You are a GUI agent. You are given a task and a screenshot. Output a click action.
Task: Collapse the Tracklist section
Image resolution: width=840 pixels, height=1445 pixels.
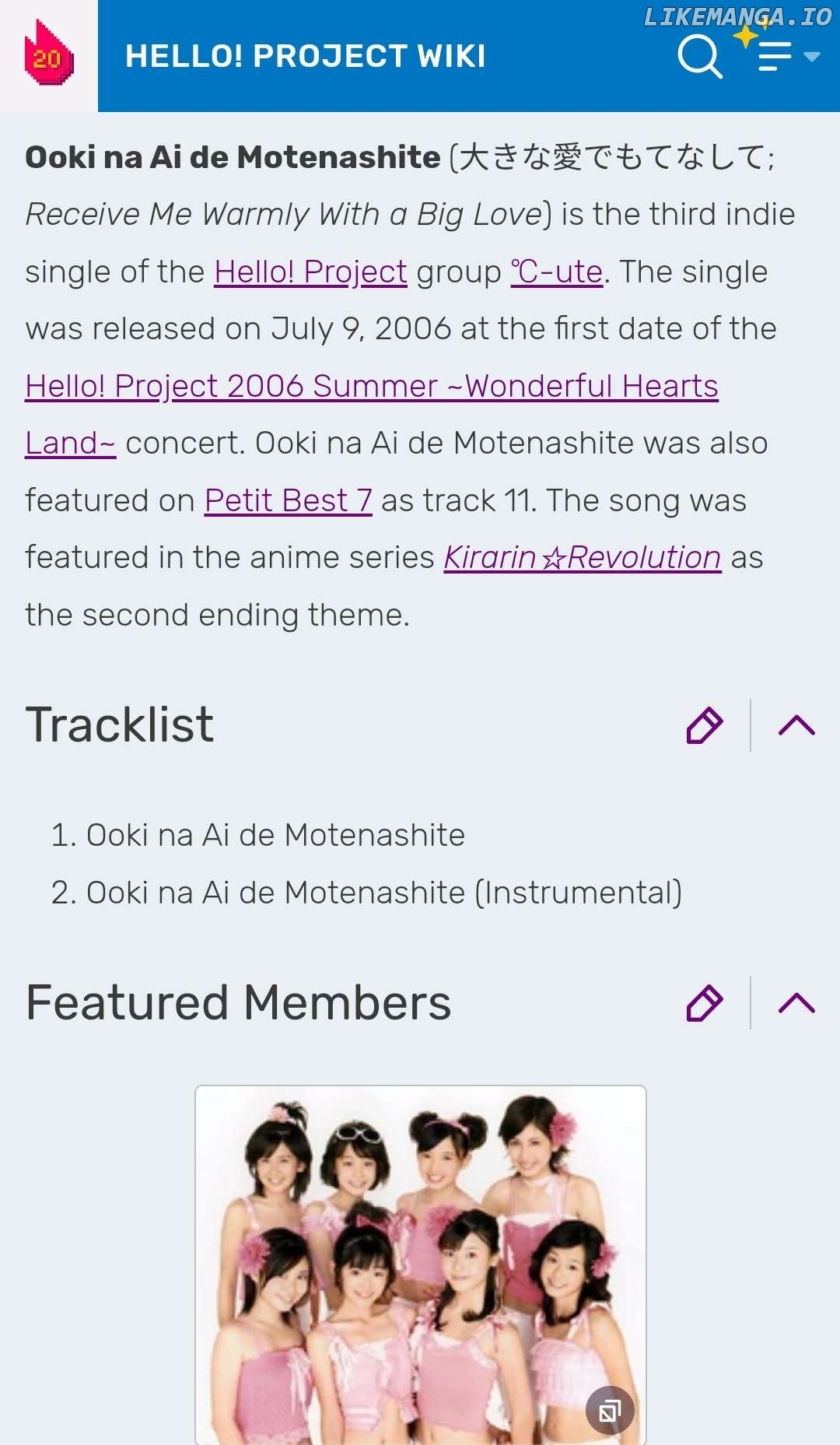click(796, 725)
